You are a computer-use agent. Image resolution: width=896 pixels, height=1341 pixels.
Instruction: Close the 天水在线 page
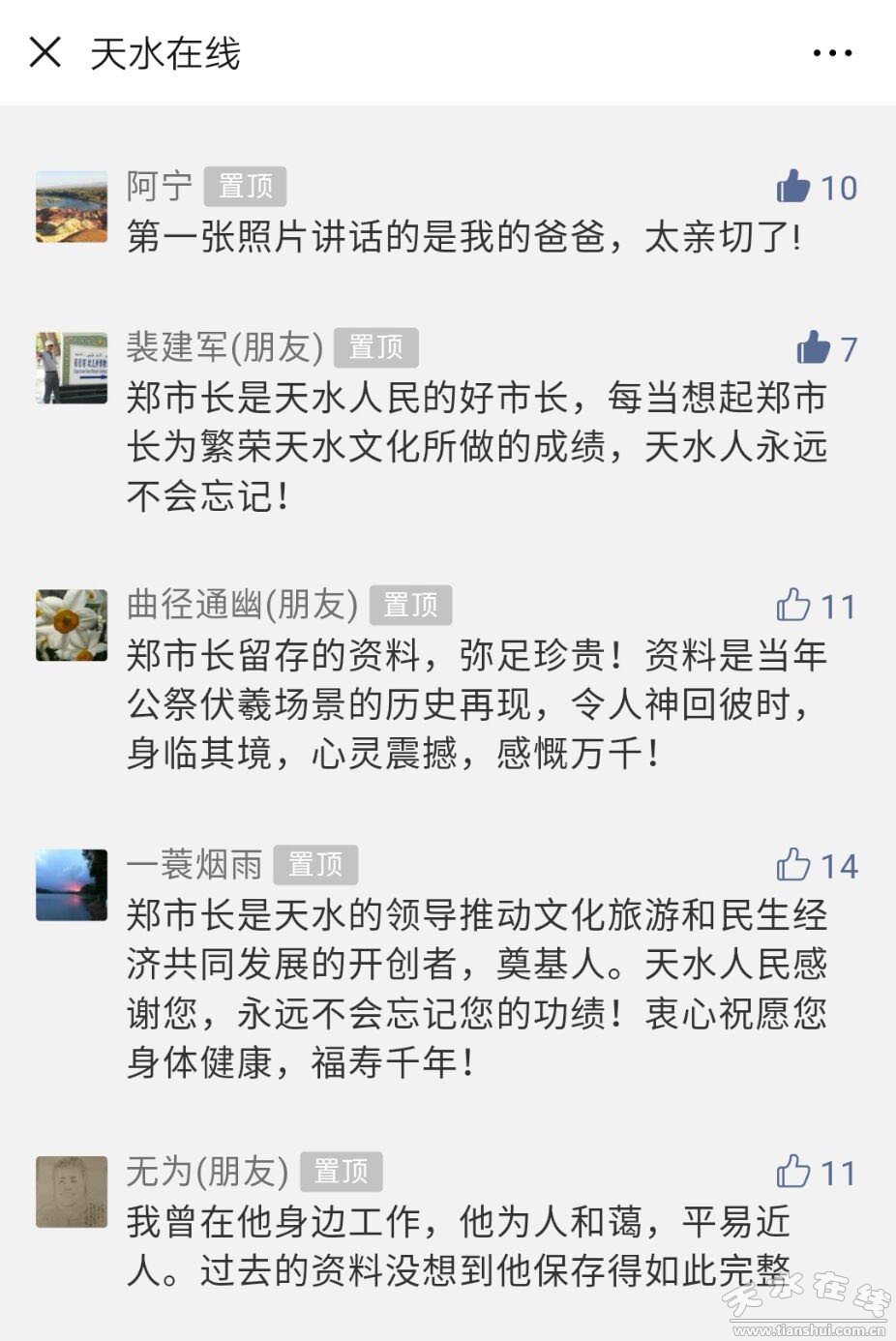point(45,52)
